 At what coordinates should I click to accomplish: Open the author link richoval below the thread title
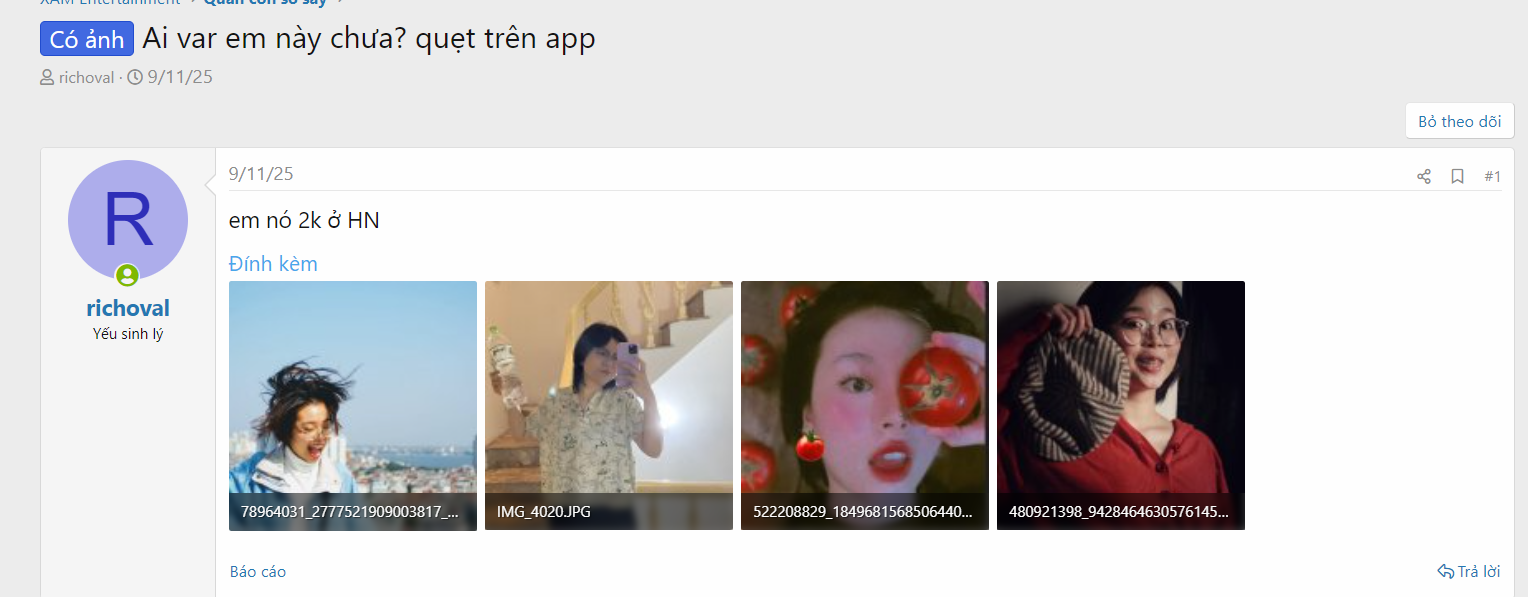point(86,77)
